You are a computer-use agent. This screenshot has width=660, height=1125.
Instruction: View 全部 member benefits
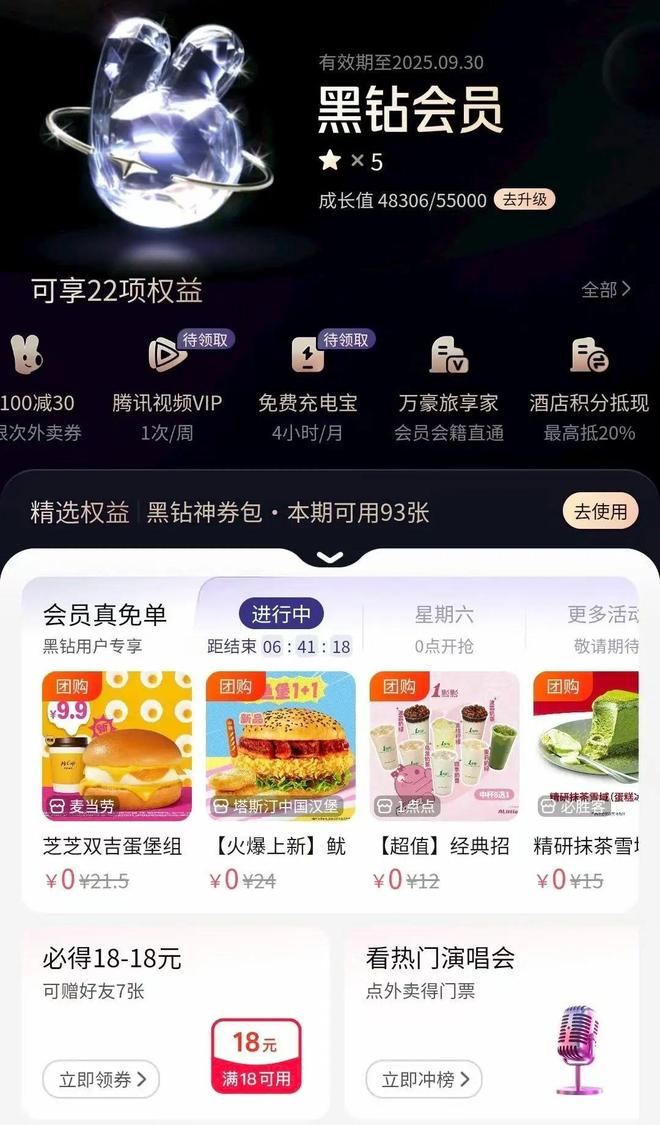pyautogui.click(x=606, y=290)
